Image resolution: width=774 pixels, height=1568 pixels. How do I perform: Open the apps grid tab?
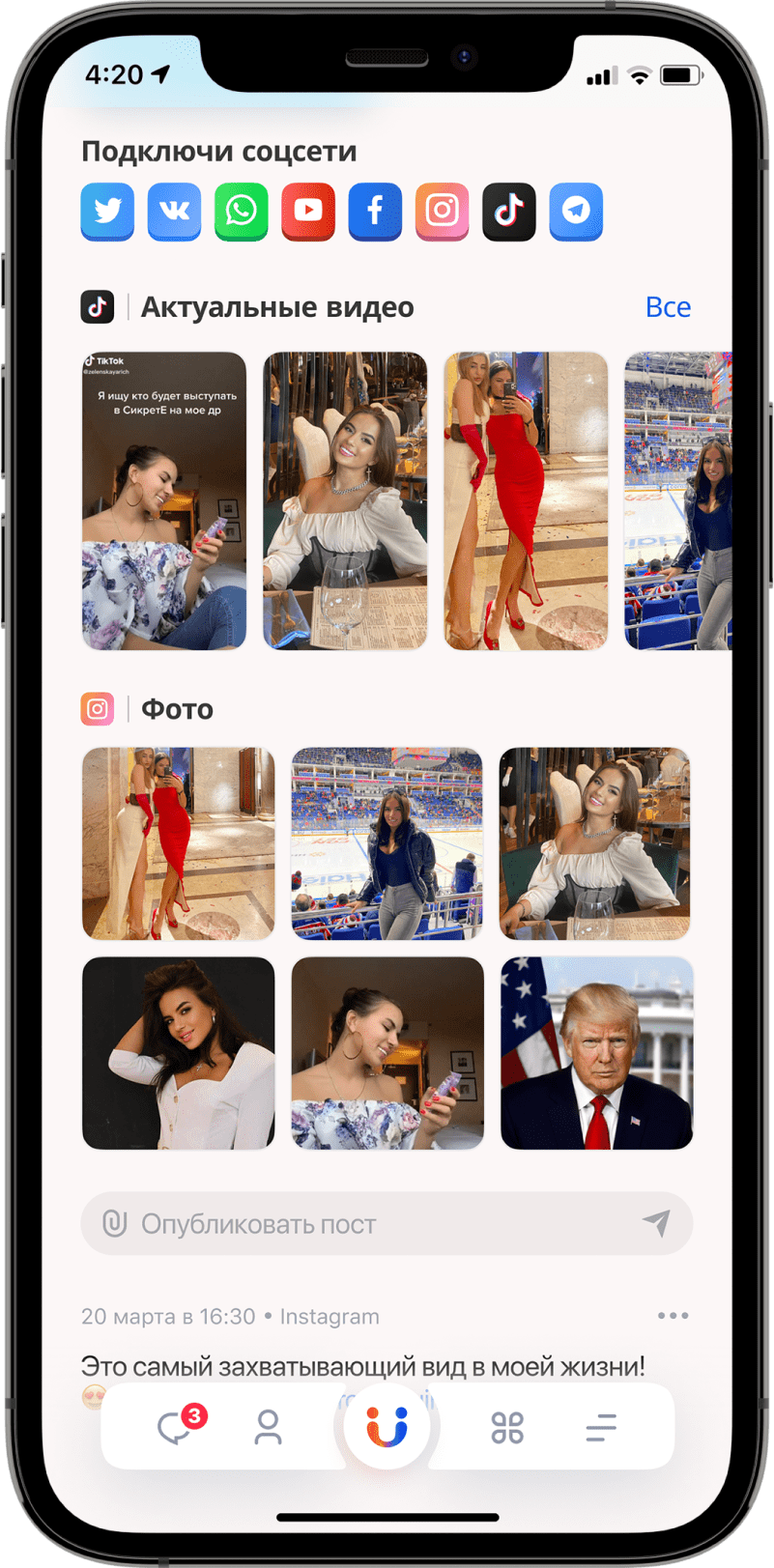tap(507, 1427)
